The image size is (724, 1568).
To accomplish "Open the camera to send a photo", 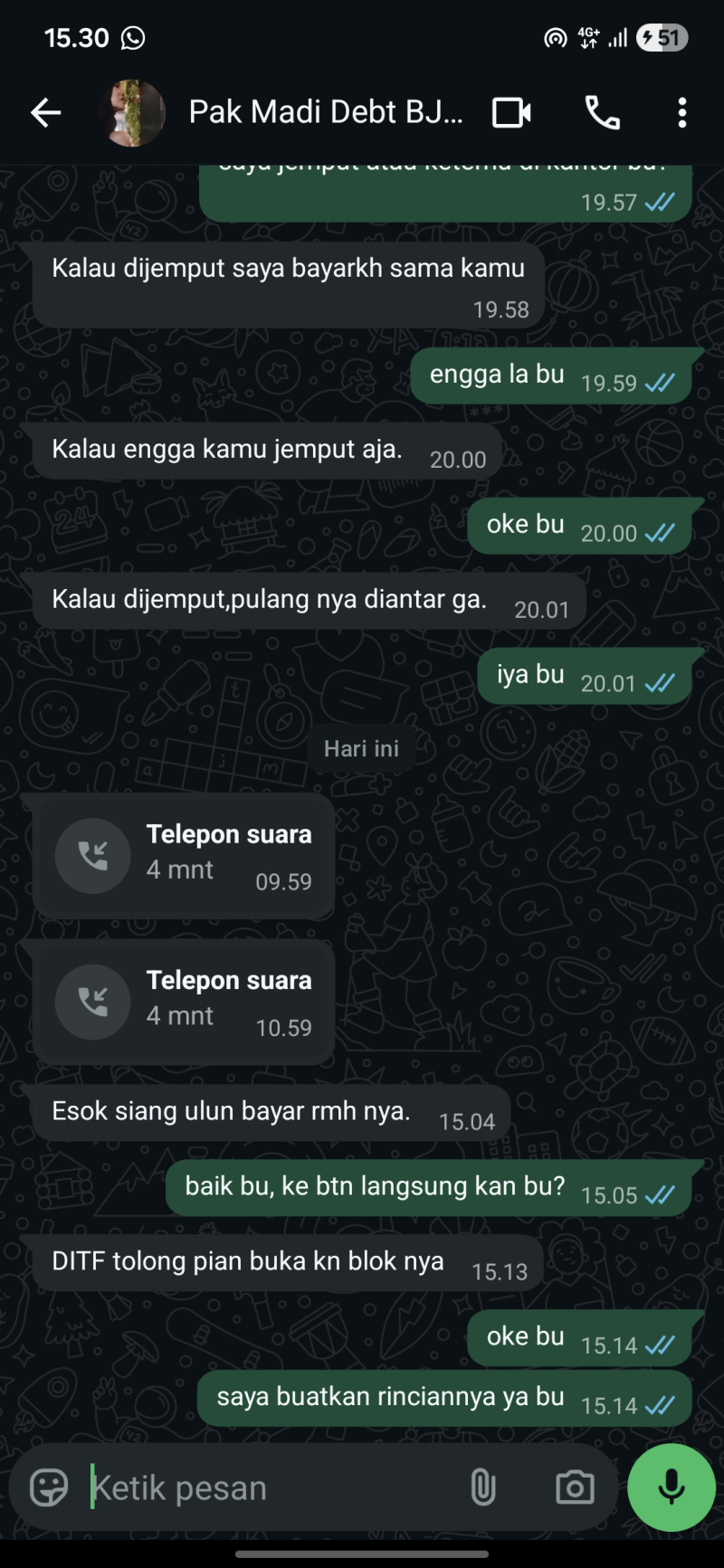I will tap(575, 1487).
